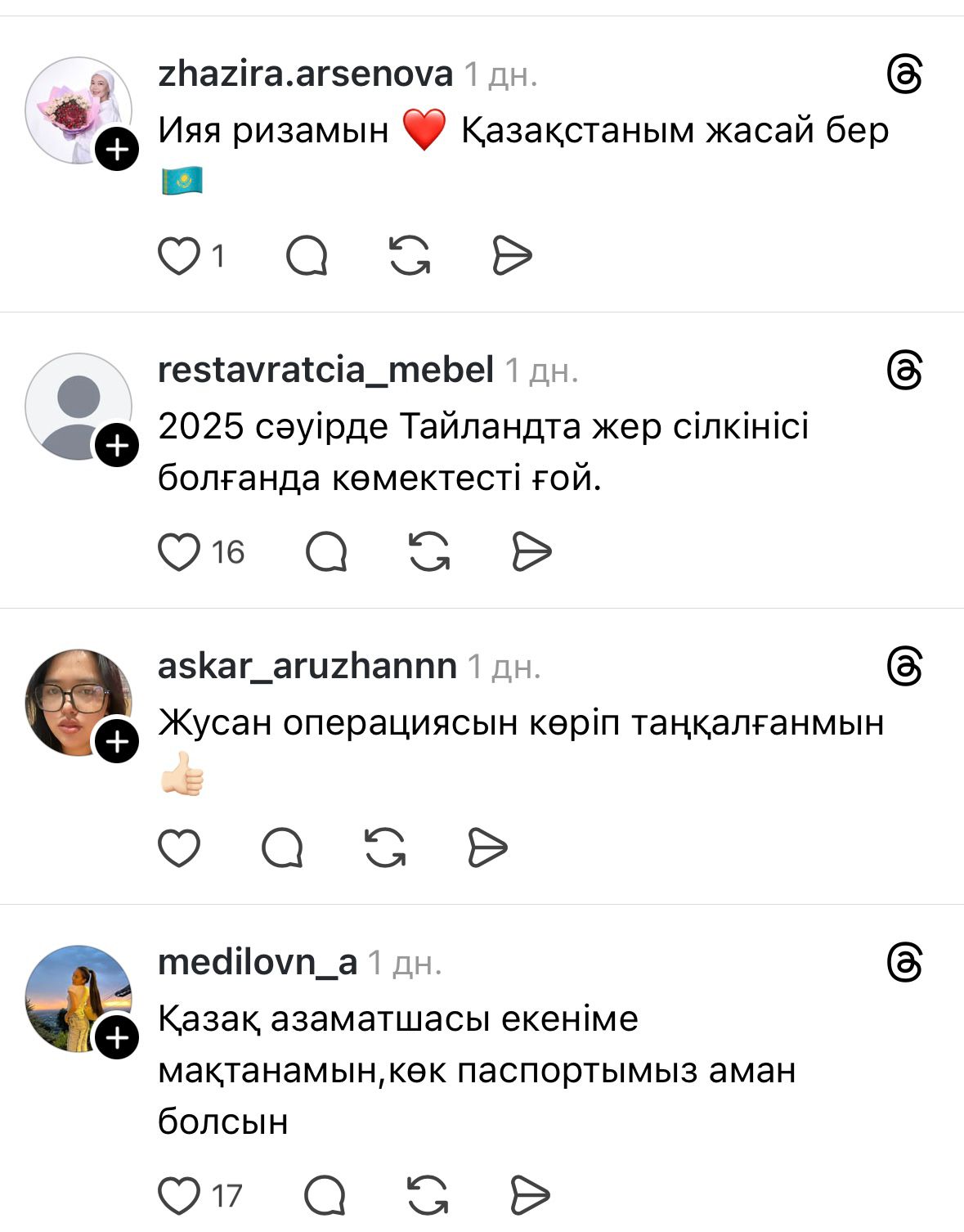Reply to askar_aruzhannn's comment
Image resolution: width=964 pixels, height=1232 pixels.
(282, 848)
